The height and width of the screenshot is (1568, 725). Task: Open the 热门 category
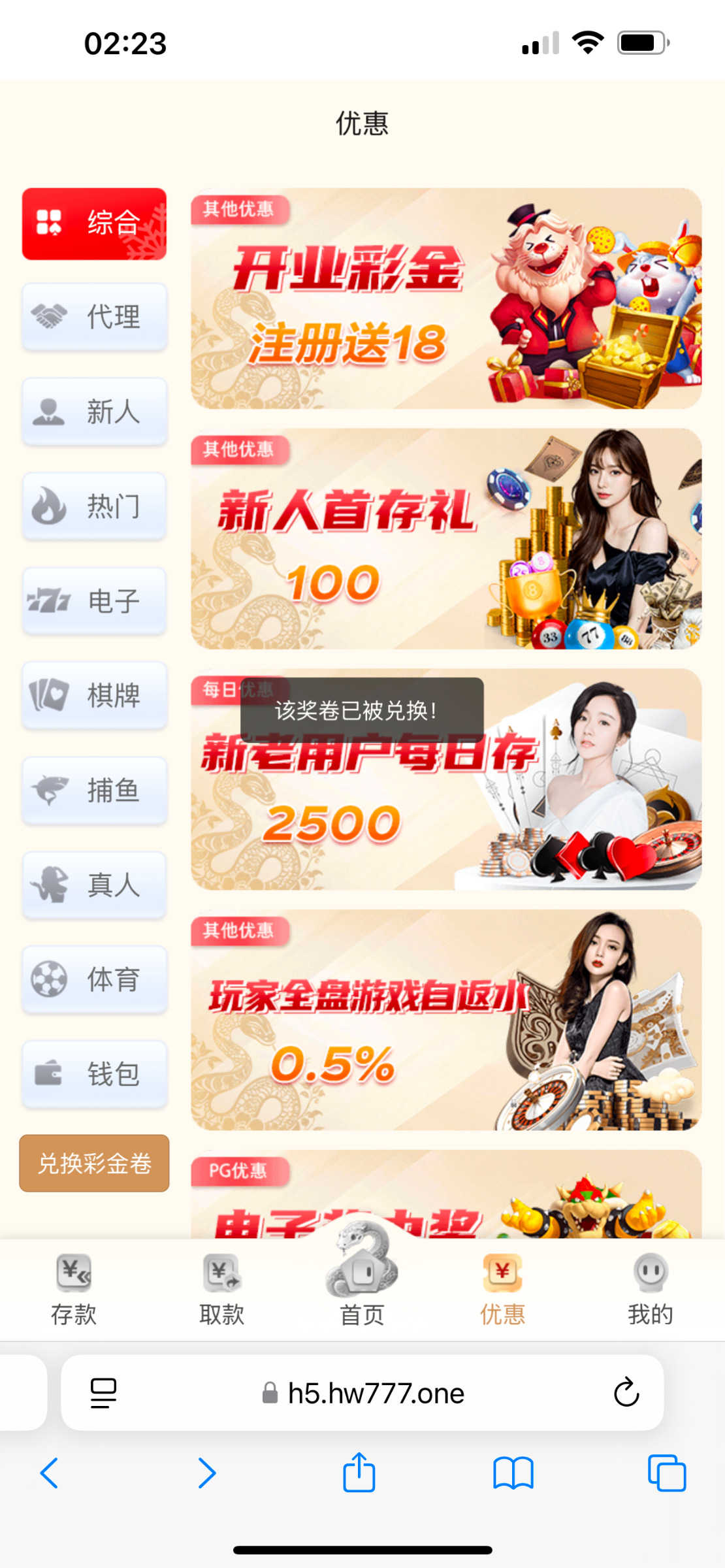(x=94, y=506)
